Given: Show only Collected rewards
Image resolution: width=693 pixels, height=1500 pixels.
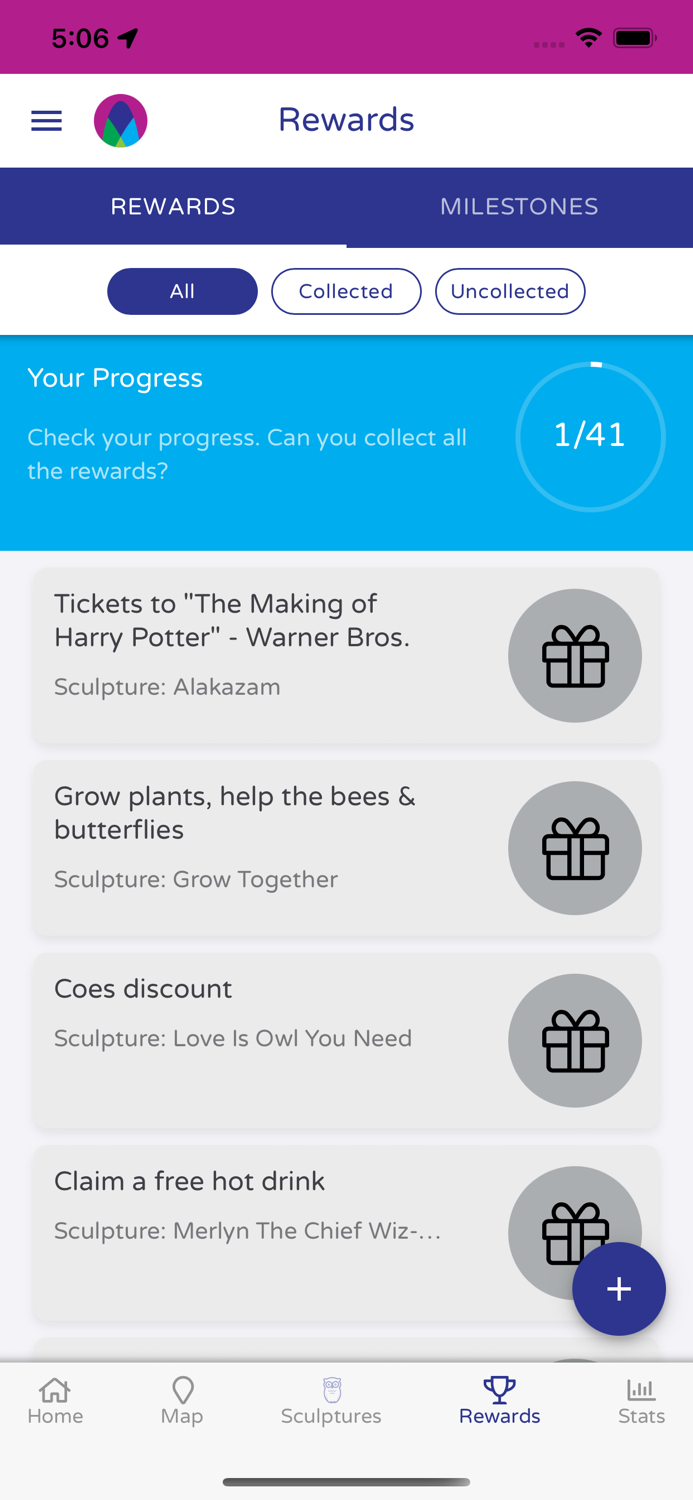Looking at the screenshot, I should click(346, 292).
